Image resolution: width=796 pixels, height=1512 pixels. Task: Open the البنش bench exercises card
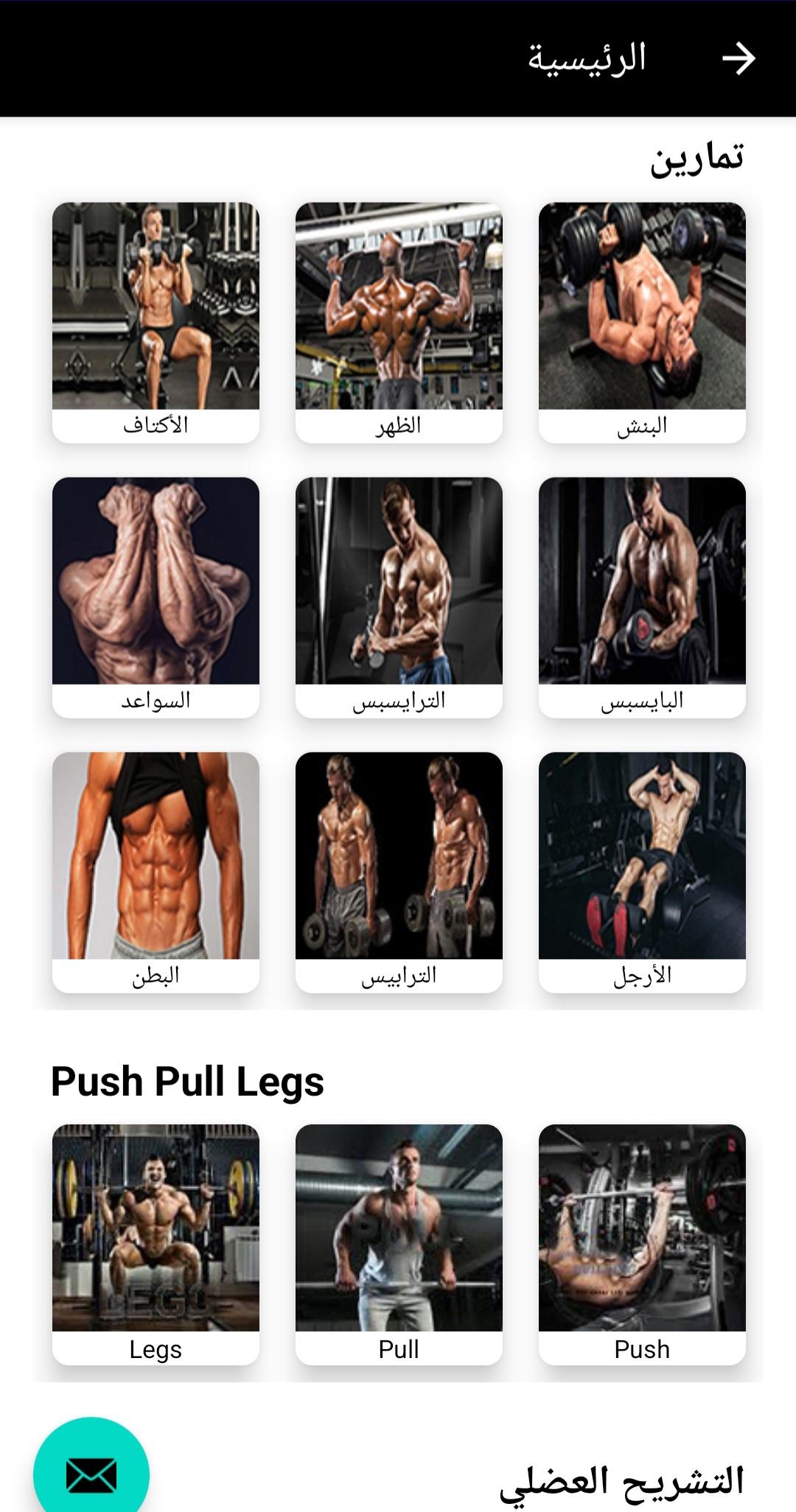(642, 323)
